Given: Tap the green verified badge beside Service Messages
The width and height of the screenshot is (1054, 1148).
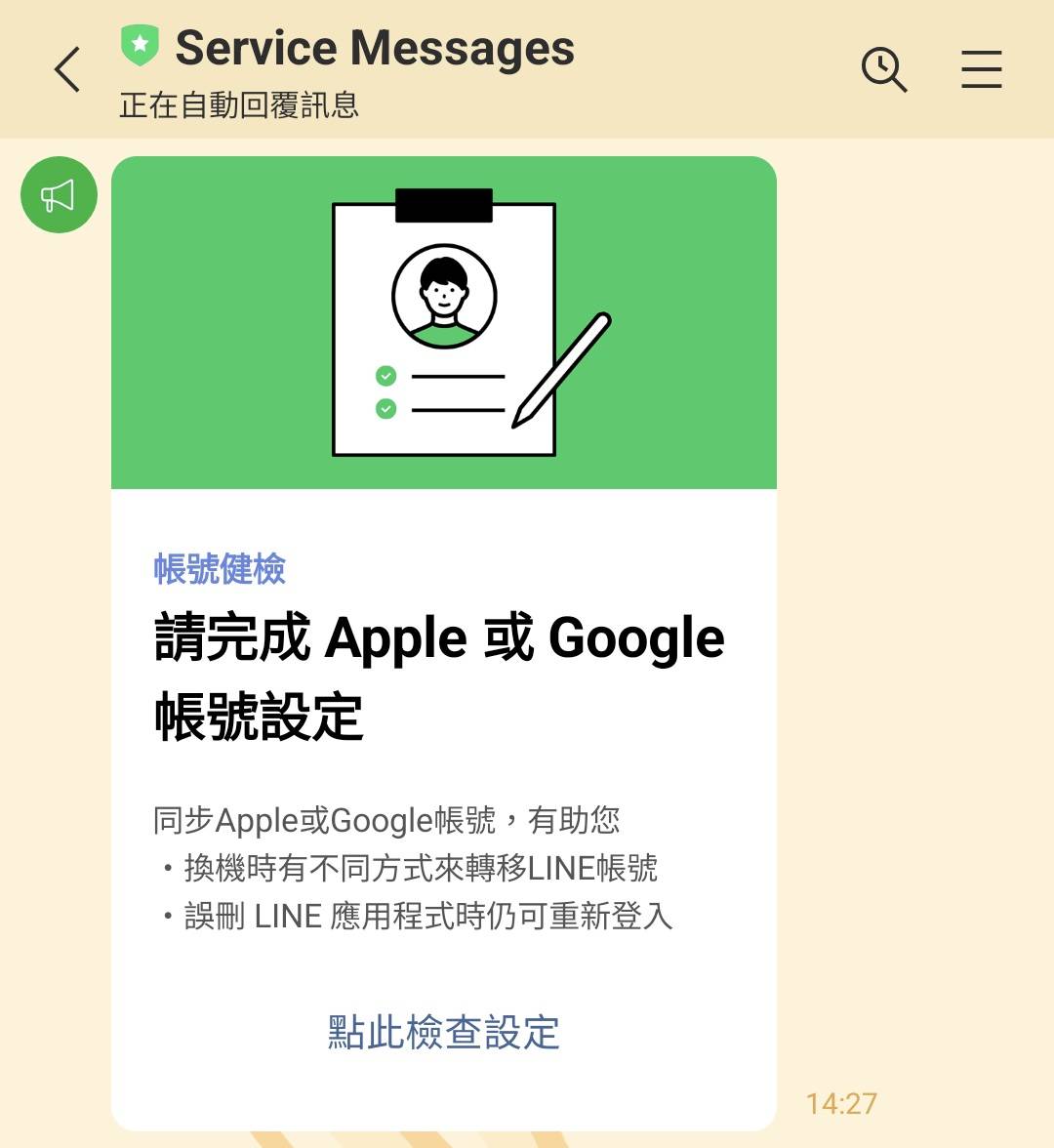Looking at the screenshot, I should pos(138,46).
